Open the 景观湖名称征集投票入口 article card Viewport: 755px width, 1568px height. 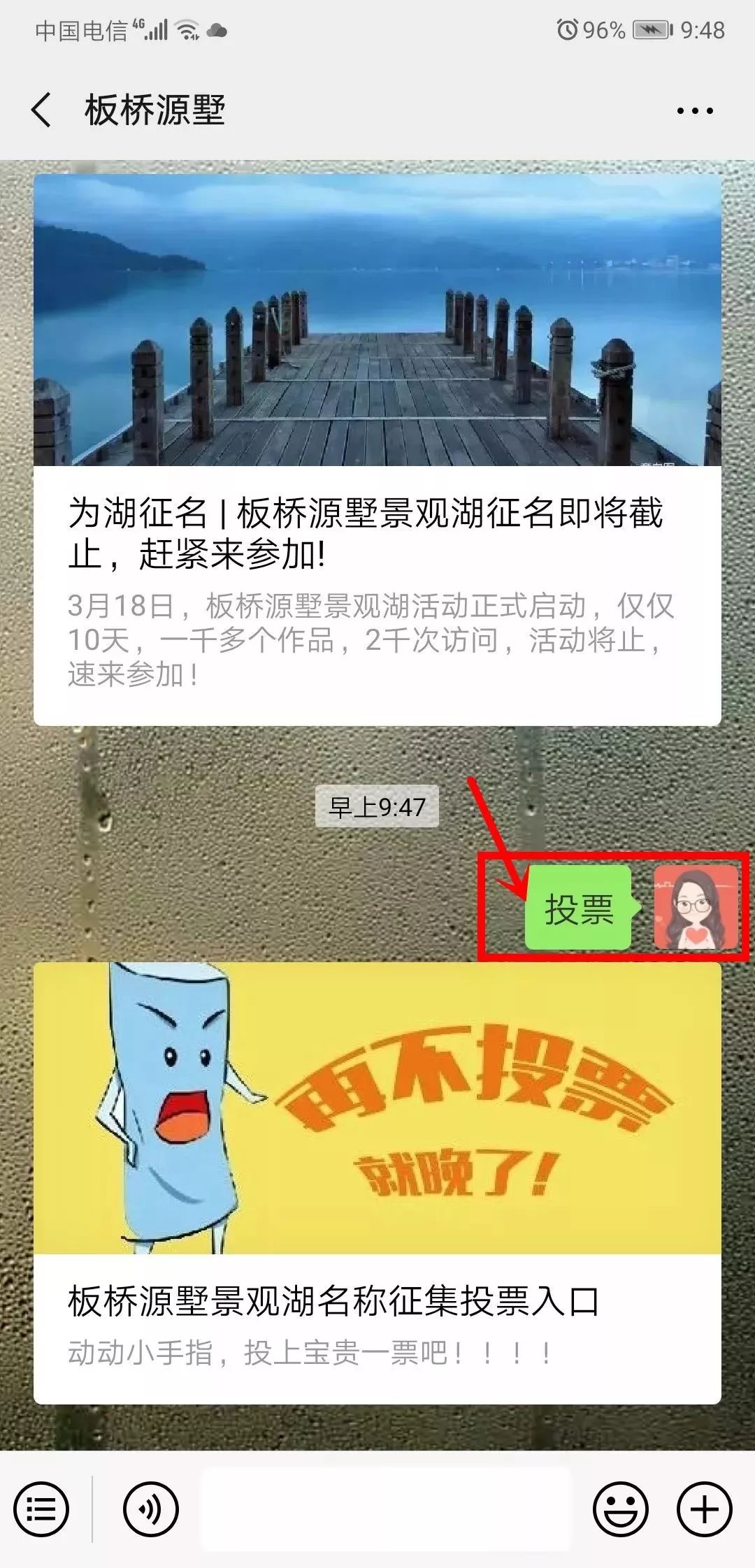tap(377, 1182)
